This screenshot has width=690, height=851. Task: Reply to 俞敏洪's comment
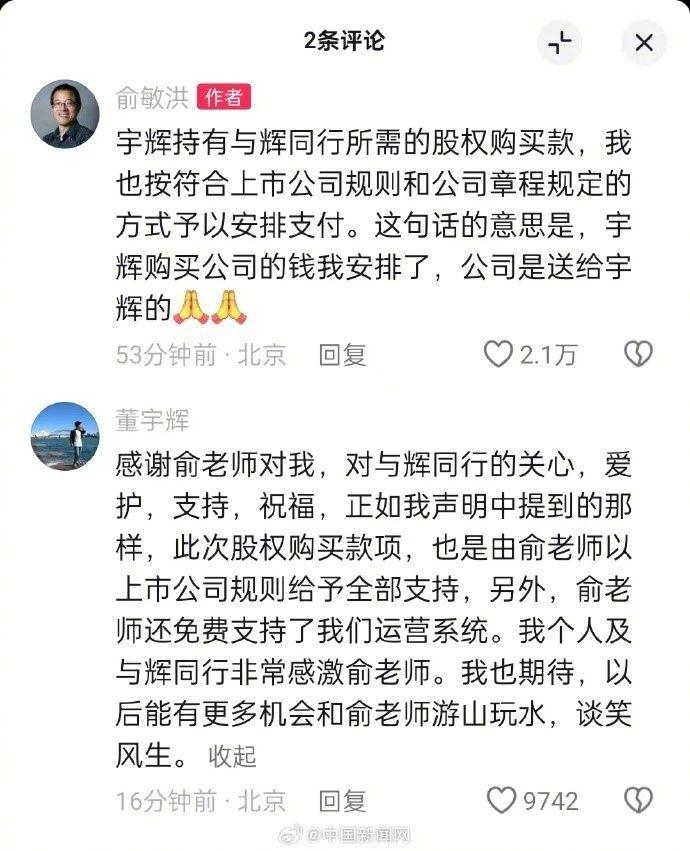342,355
